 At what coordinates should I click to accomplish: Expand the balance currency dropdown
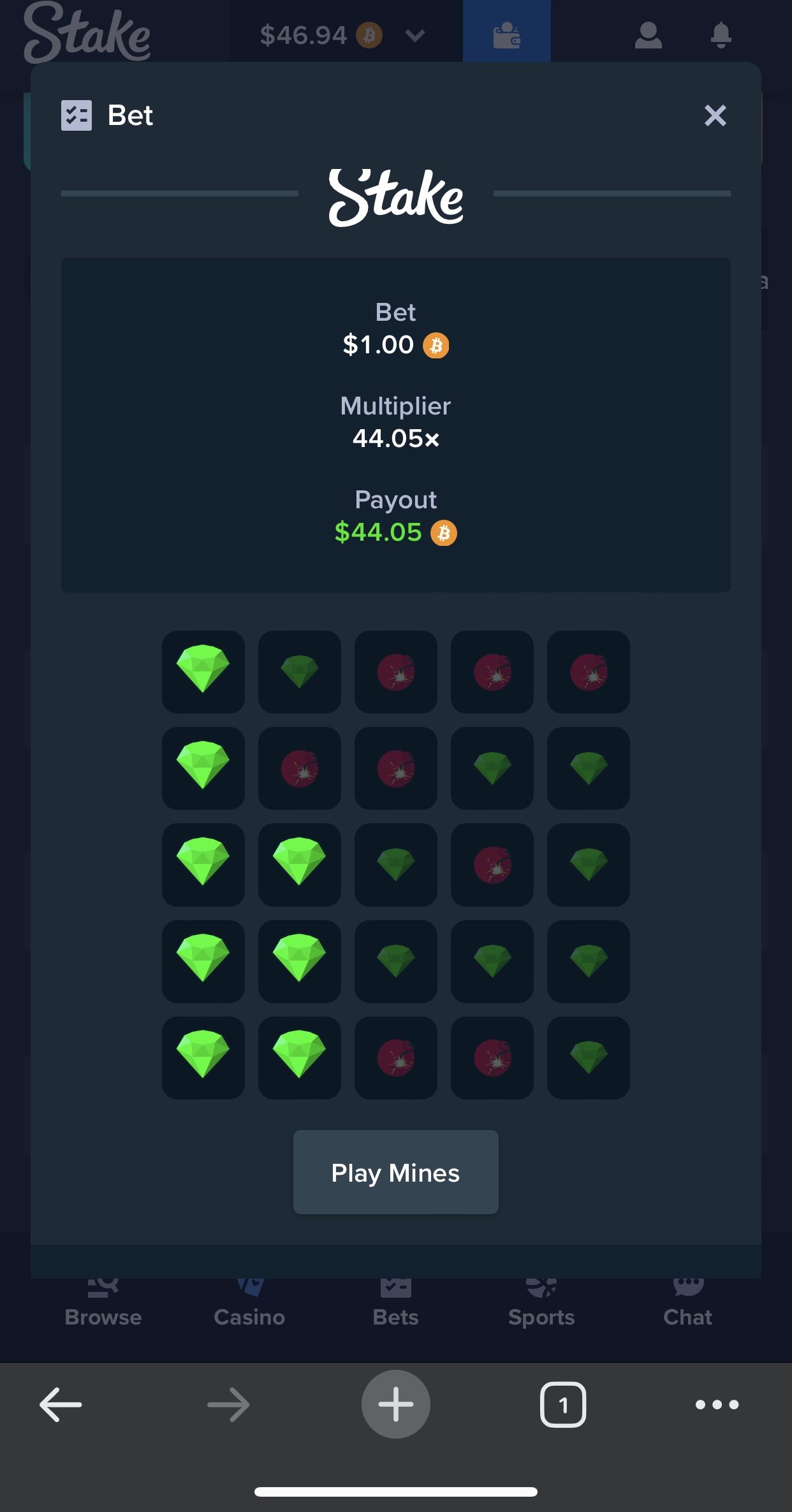tap(414, 35)
